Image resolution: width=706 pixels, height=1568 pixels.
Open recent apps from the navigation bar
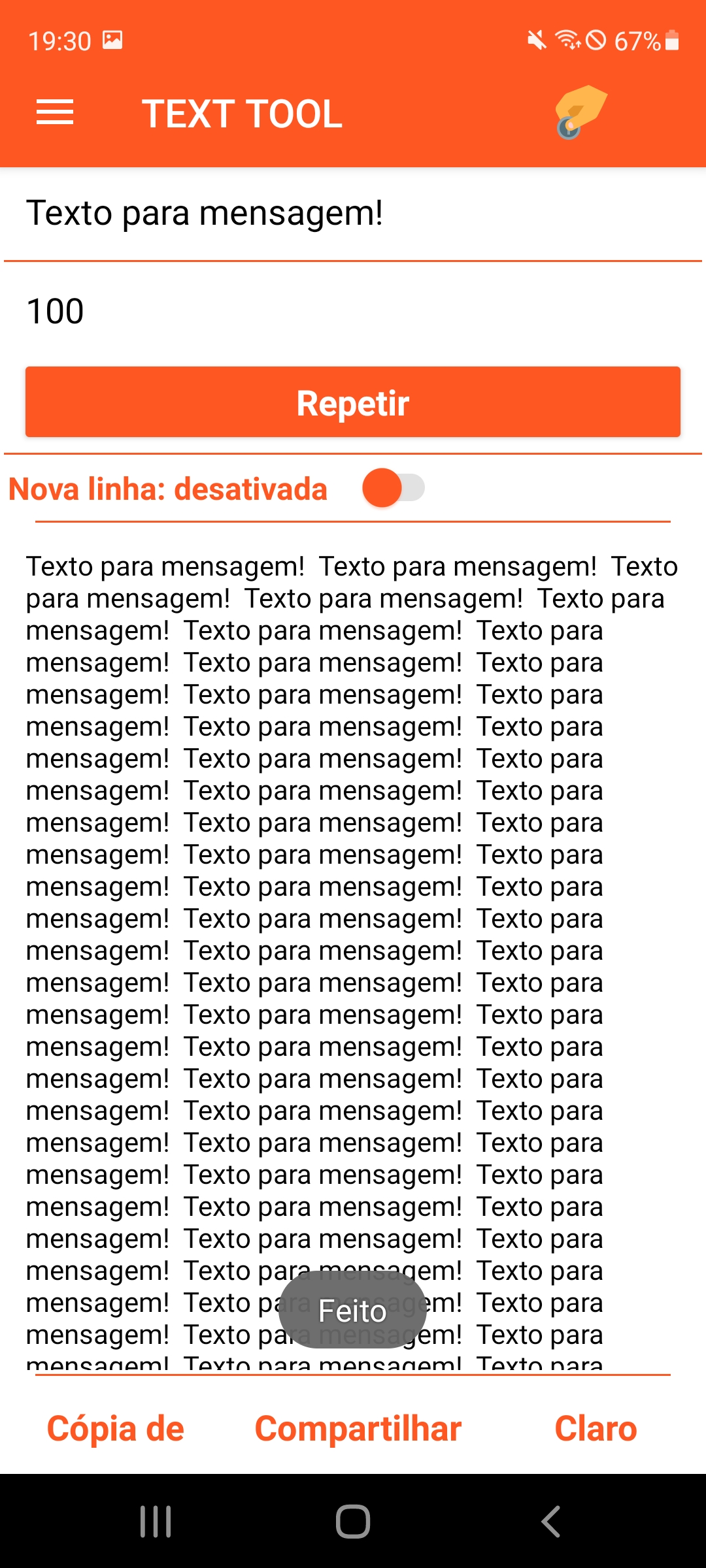[156, 1522]
